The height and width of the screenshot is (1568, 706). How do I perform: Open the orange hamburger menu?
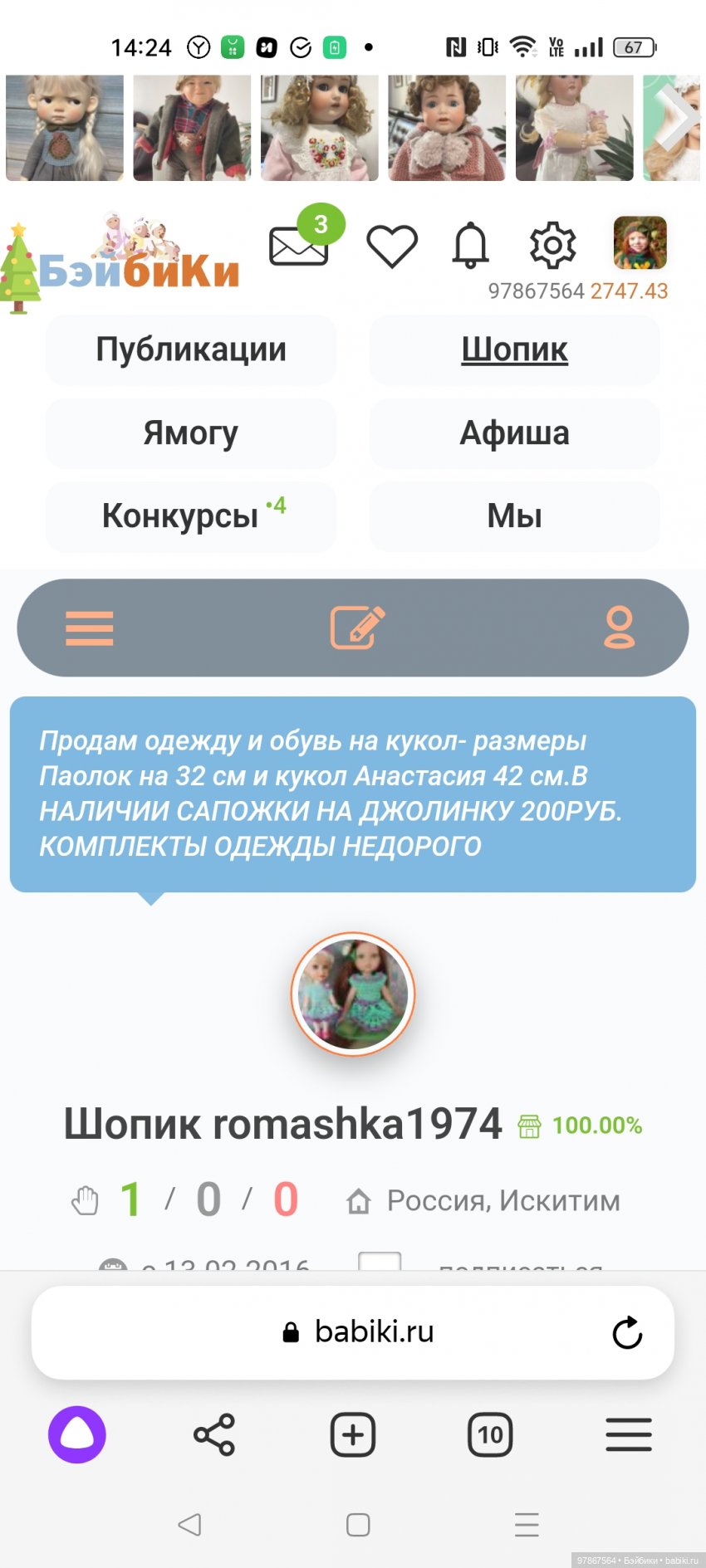click(x=90, y=628)
